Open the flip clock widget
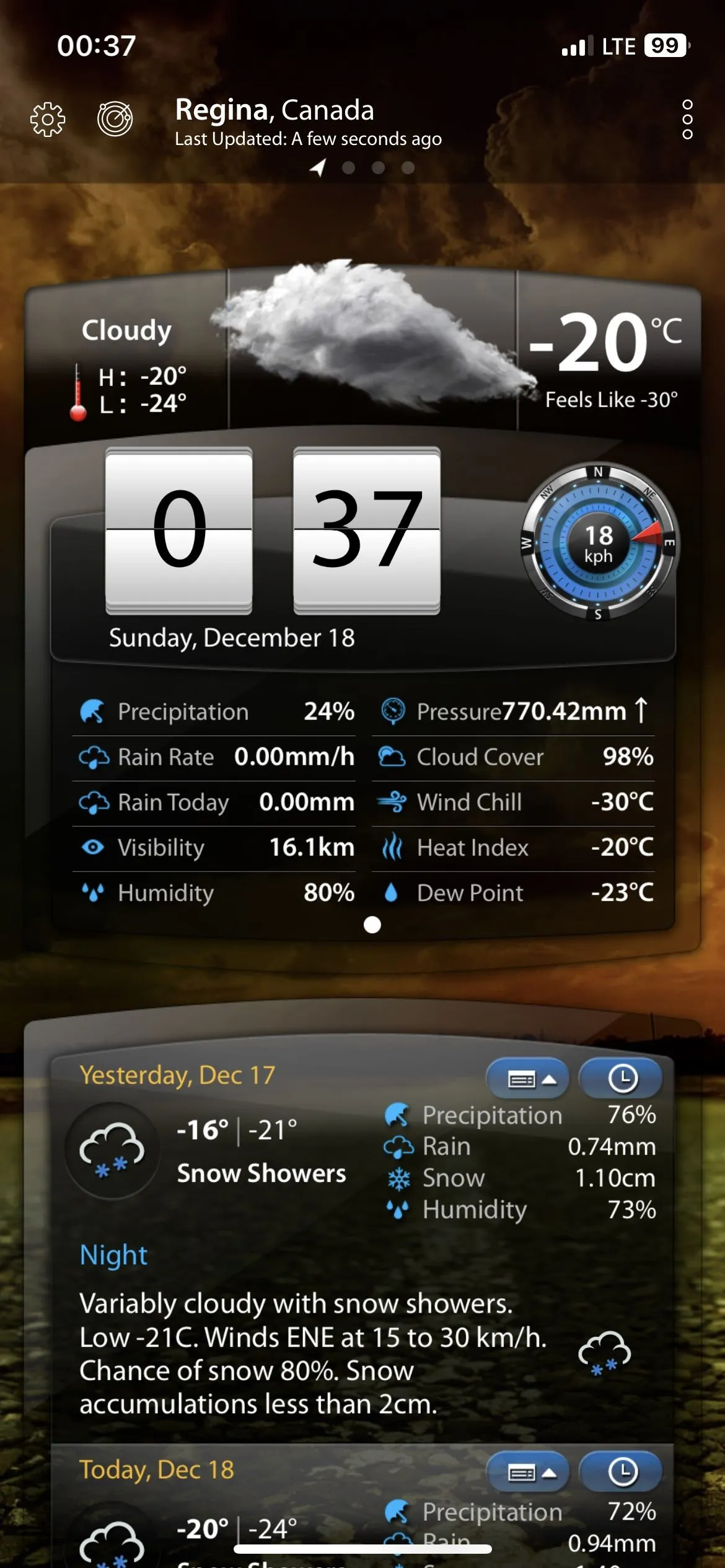The image size is (725, 1568). point(273,530)
